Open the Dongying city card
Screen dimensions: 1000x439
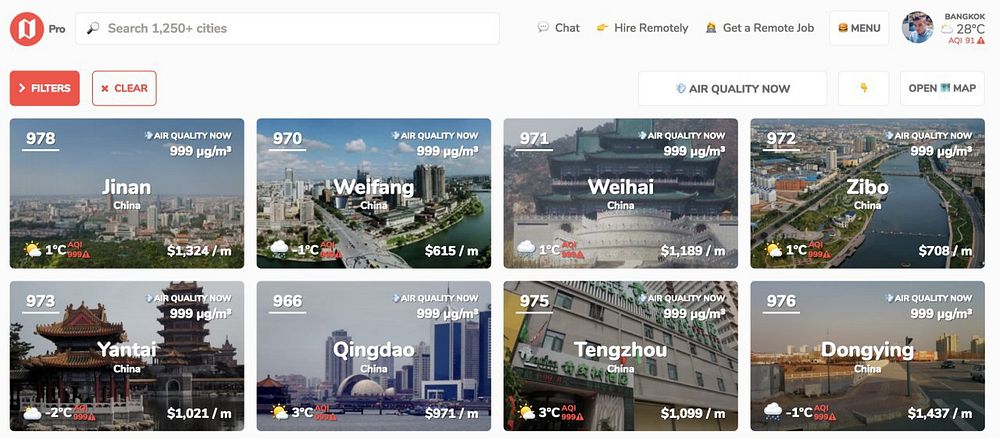pyautogui.click(x=867, y=356)
